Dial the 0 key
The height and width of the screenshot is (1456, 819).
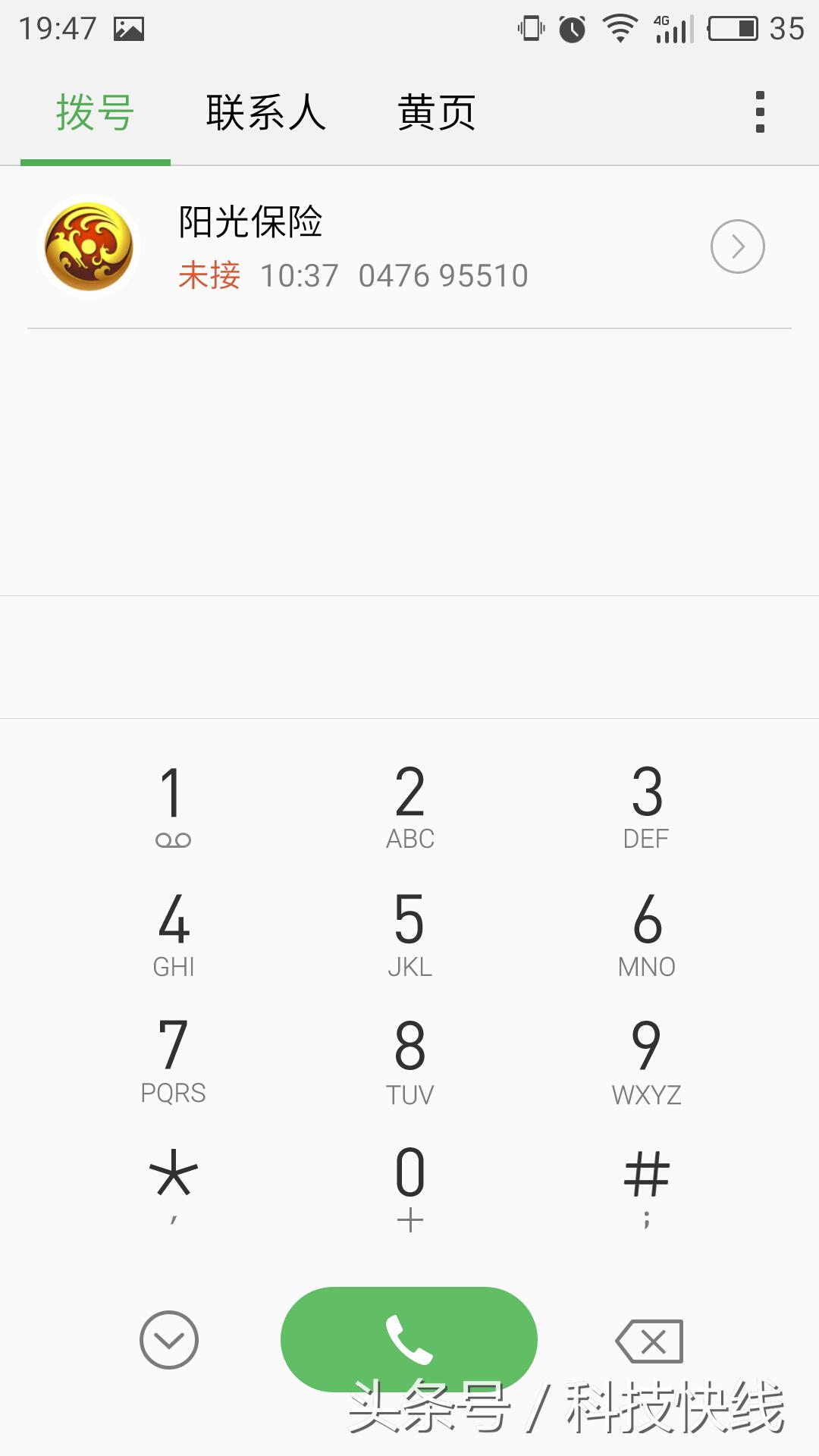pos(409,1185)
